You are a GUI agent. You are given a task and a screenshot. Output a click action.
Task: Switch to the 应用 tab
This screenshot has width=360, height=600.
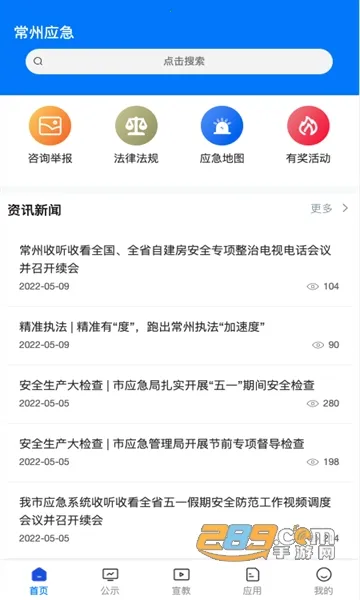[252, 581]
